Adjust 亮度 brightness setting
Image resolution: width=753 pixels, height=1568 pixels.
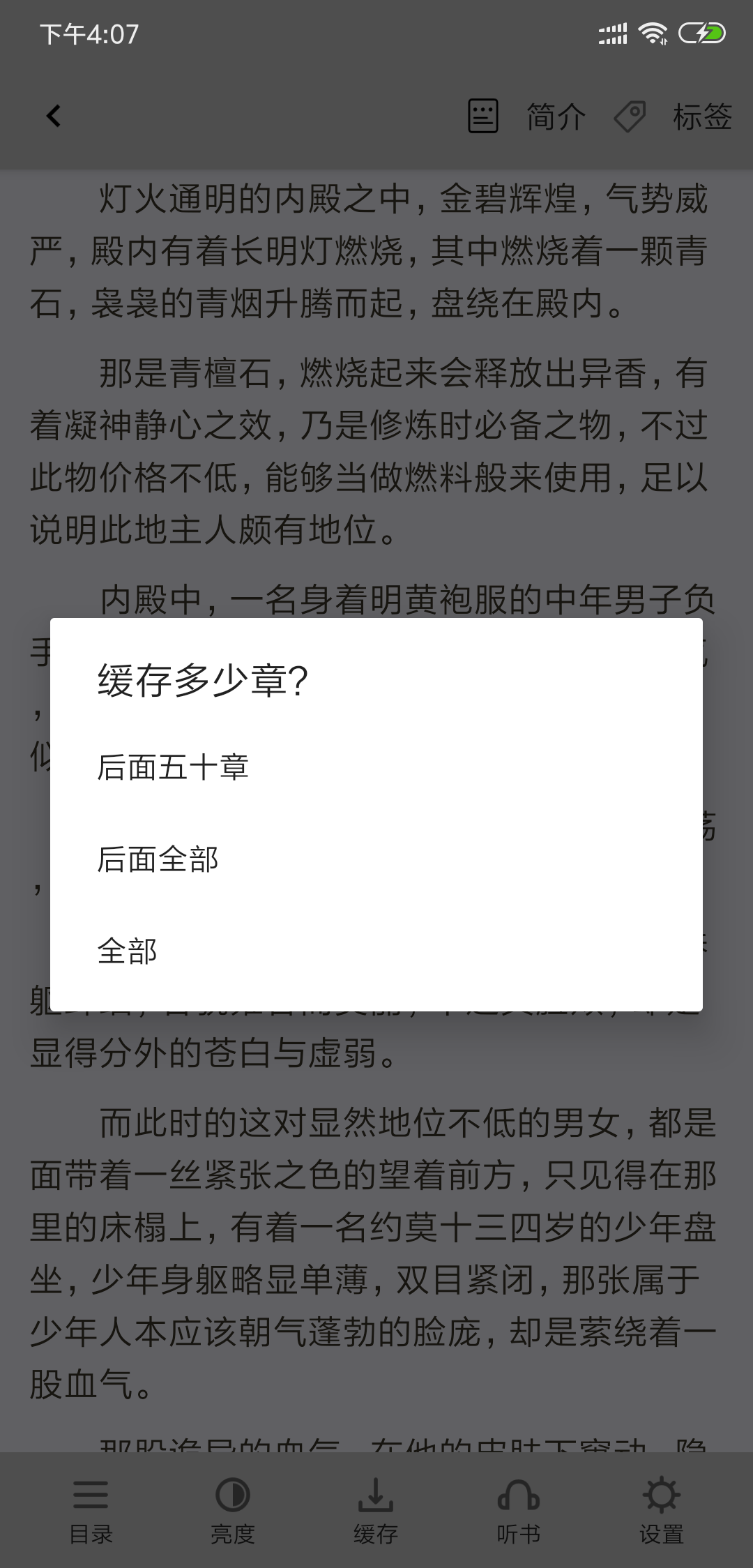pos(233,1509)
